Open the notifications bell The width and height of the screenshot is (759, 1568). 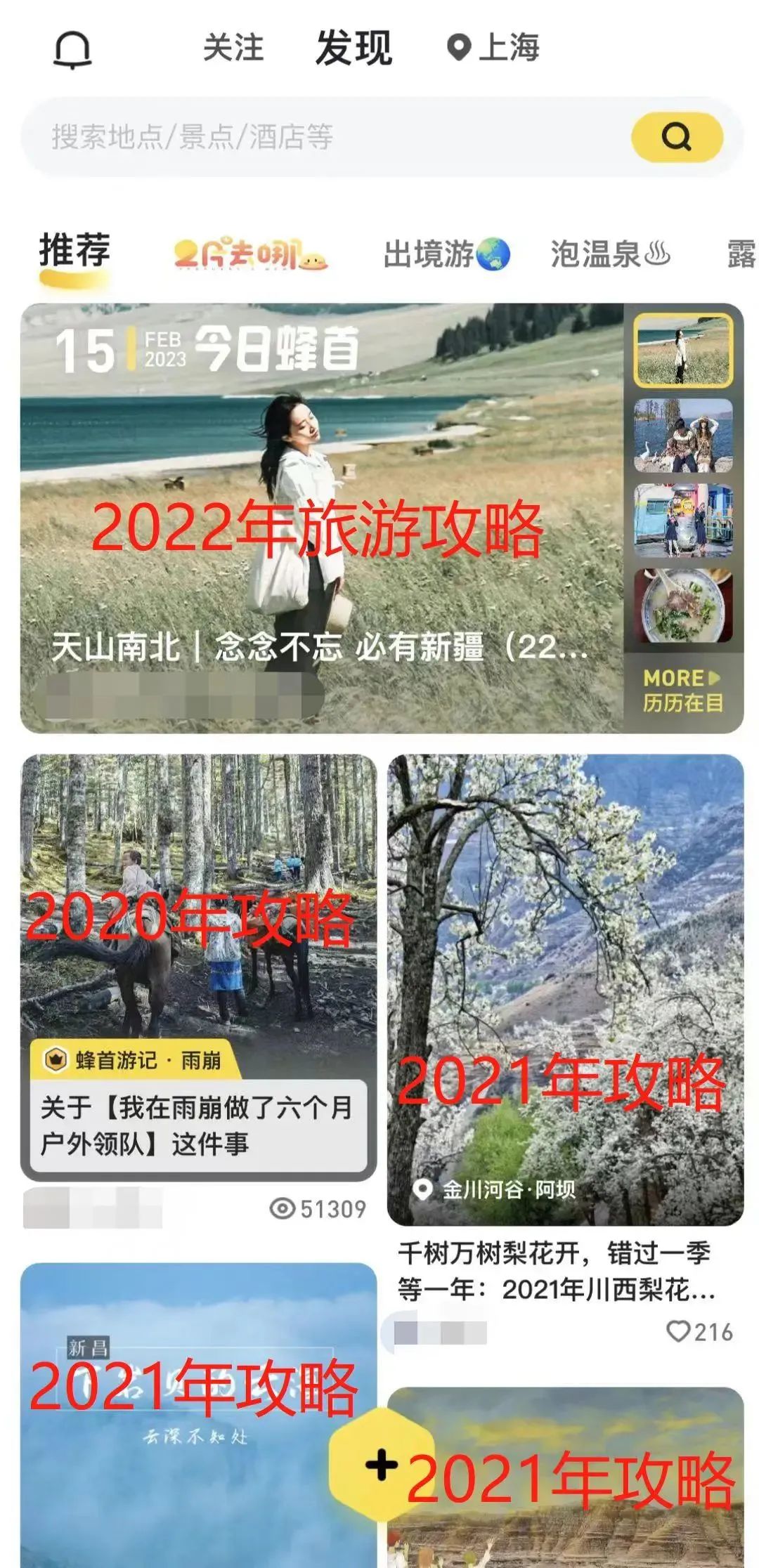pyautogui.click(x=72, y=51)
